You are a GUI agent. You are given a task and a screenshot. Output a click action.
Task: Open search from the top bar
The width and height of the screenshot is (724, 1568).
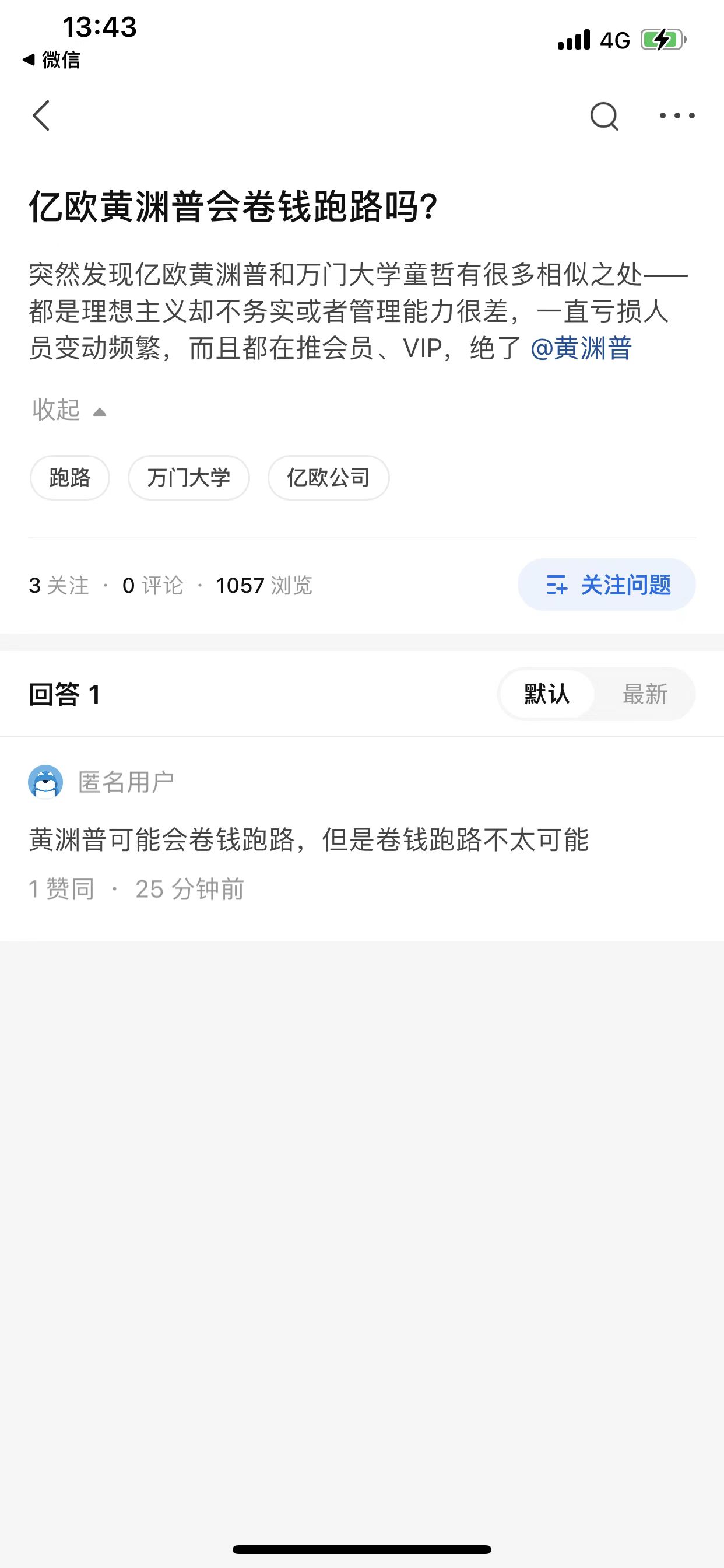[604, 116]
